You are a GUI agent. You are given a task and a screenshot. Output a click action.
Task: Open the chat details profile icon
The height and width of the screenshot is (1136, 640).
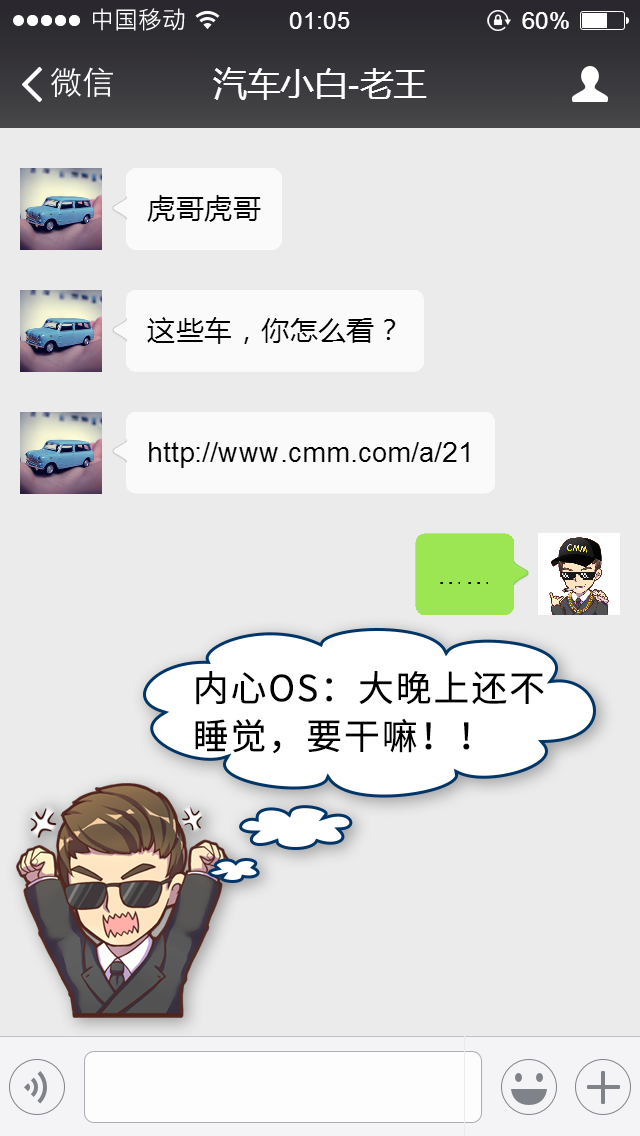tap(589, 84)
